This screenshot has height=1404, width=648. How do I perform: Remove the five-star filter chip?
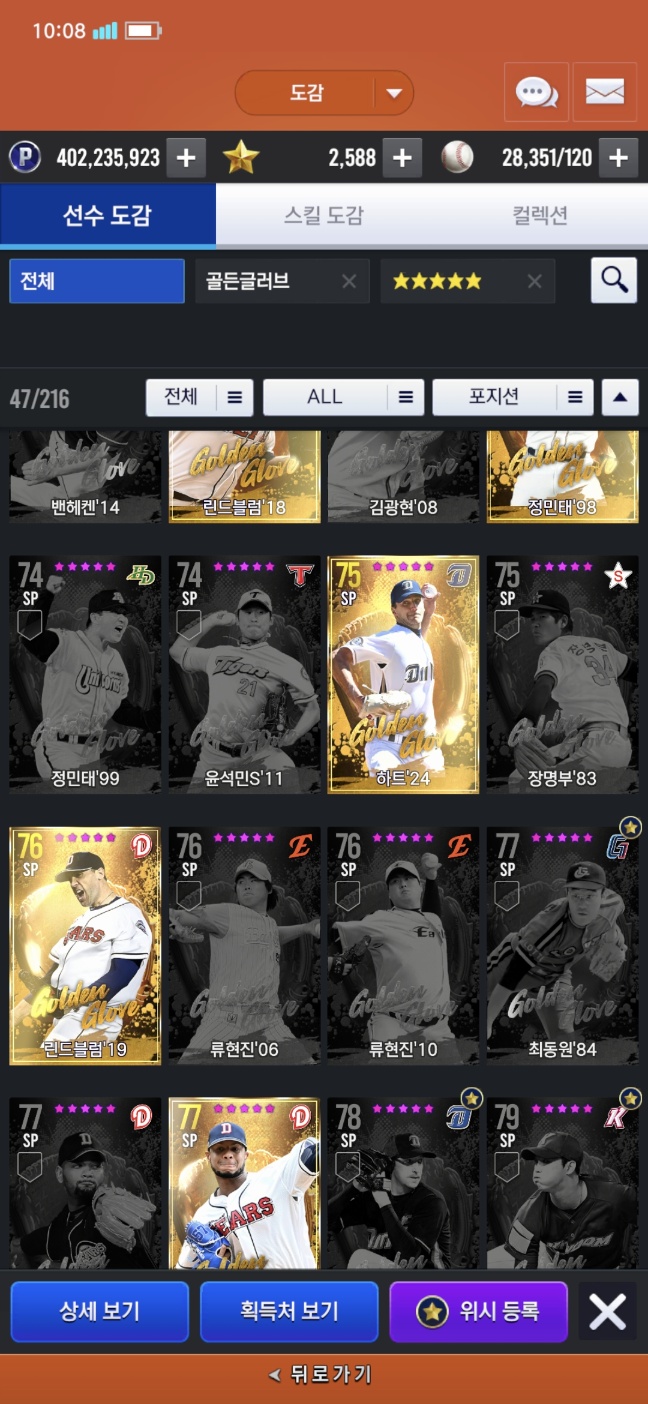(534, 282)
